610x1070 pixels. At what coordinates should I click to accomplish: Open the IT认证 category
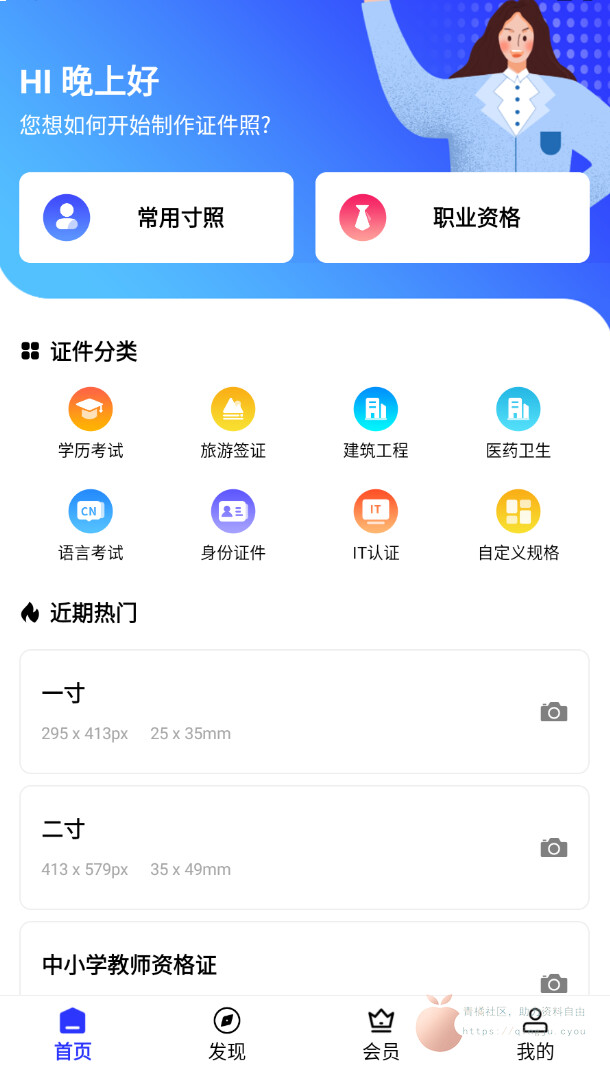coord(376,525)
